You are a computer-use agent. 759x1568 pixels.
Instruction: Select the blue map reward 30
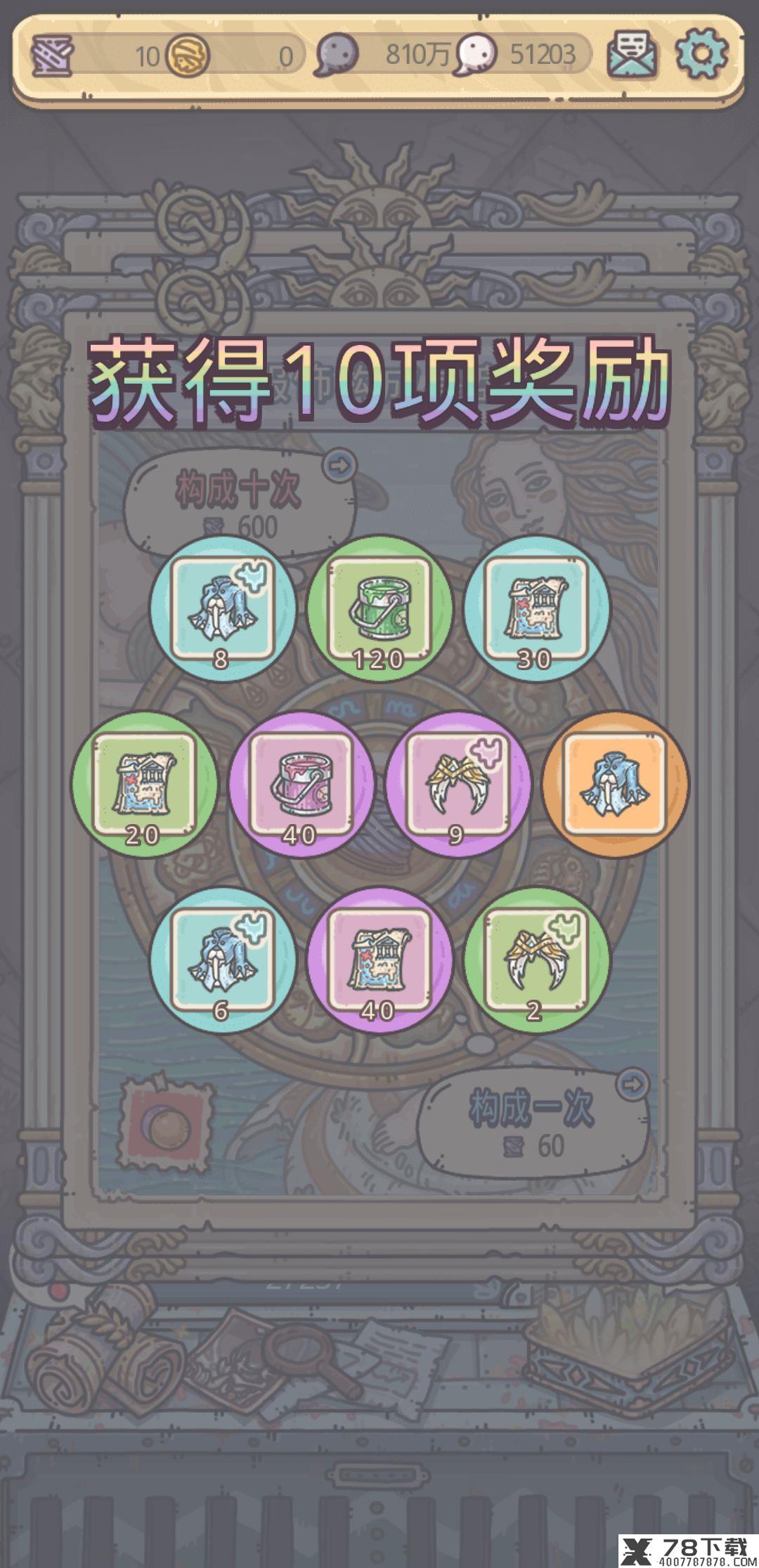(537, 608)
